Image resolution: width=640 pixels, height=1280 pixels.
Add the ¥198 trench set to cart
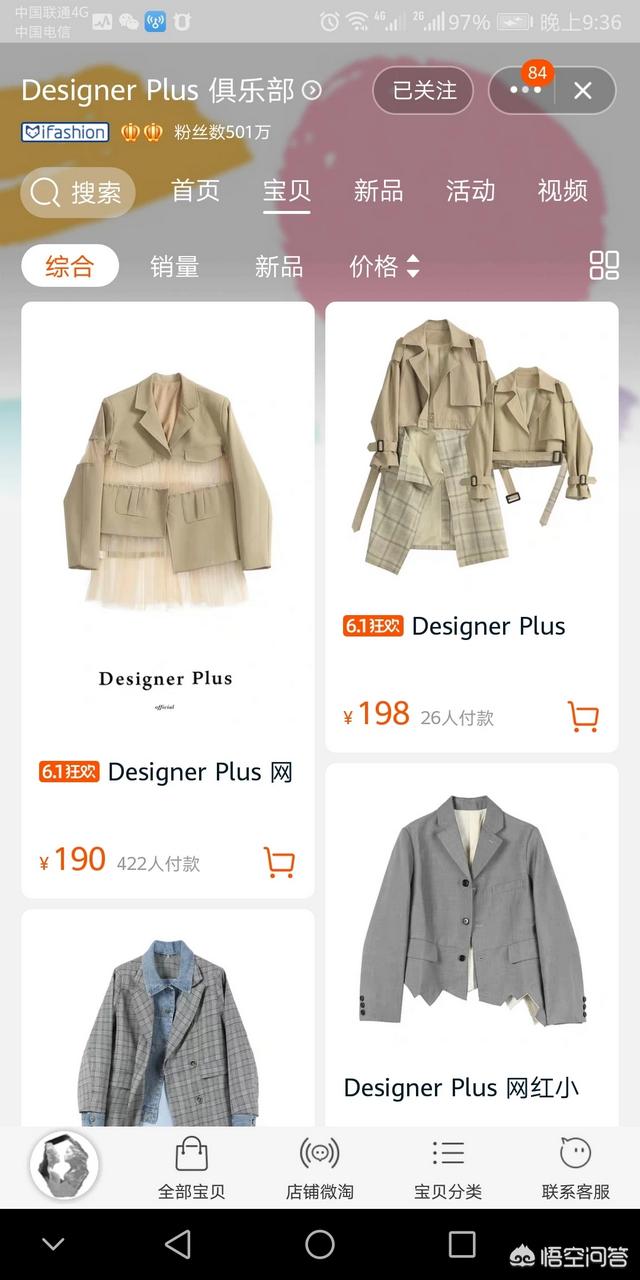point(583,716)
